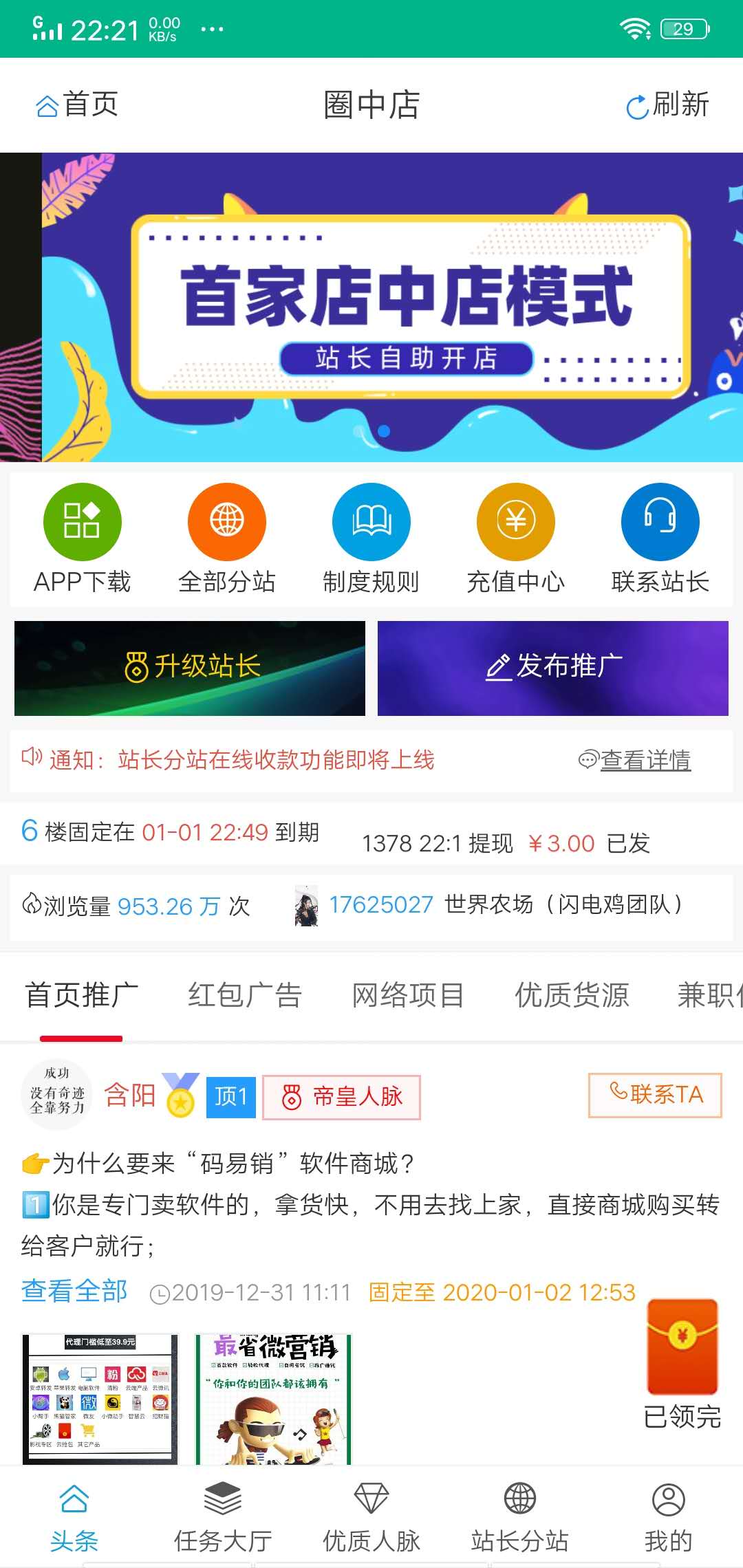Click 查看全部 to expand the post
Viewport: 743px width, 1568px height.
pyautogui.click(x=74, y=1292)
